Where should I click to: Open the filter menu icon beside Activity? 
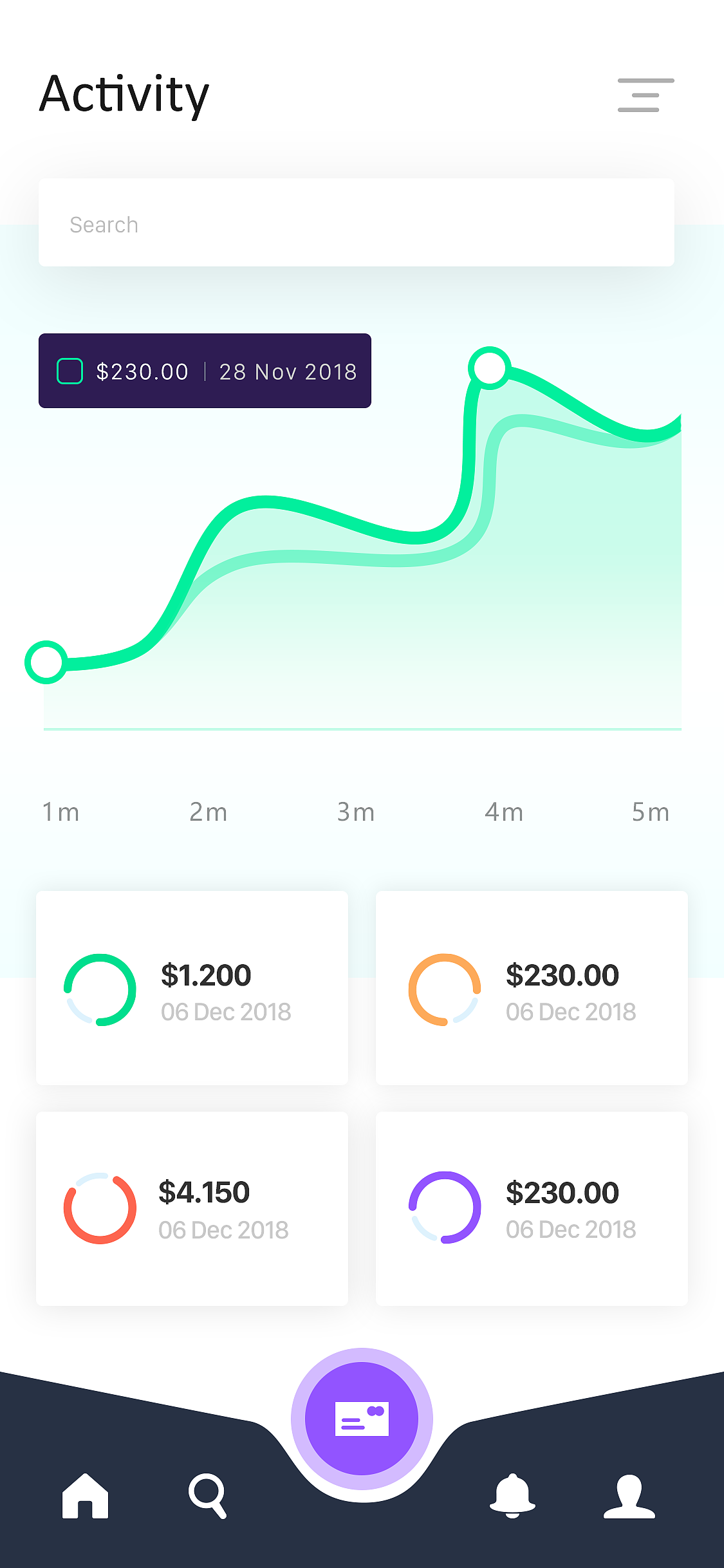[645, 95]
